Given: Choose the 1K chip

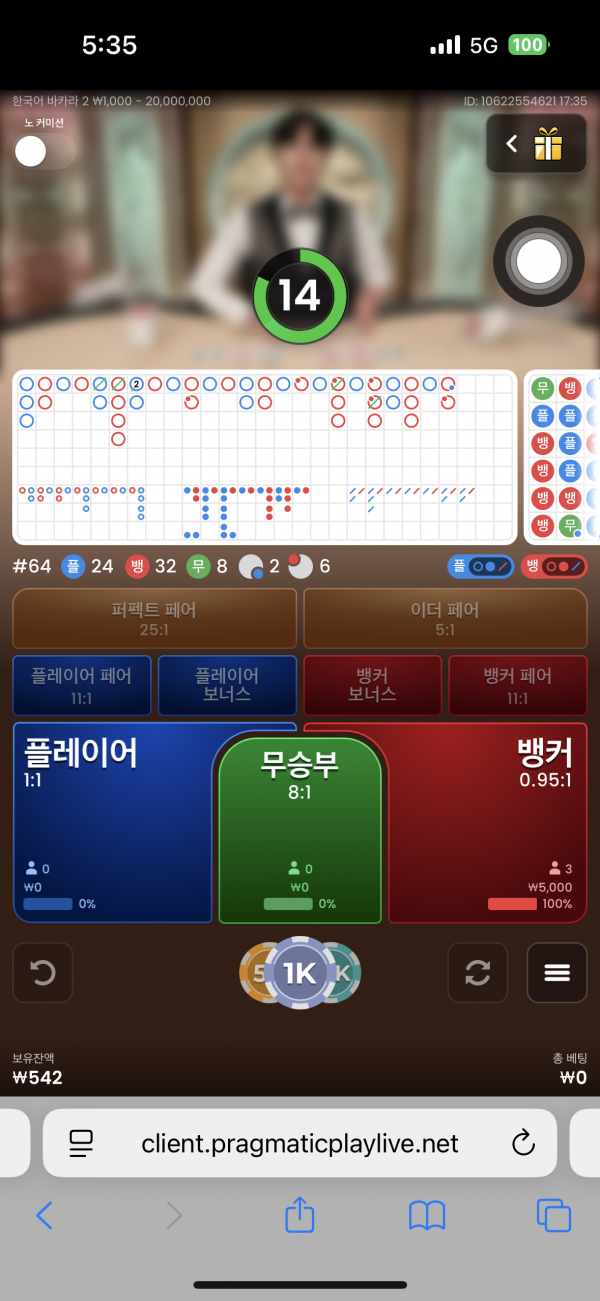Looking at the screenshot, I should pyautogui.click(x=300, y=972).
